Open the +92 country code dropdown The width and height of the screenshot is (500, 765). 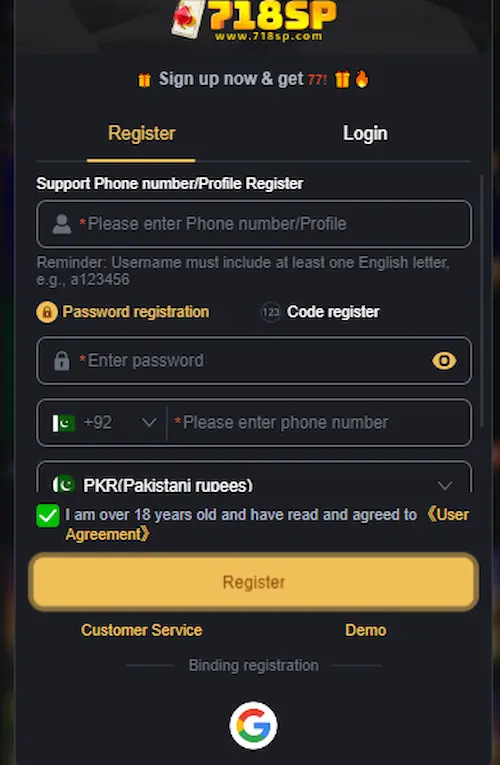click(104, 423)
